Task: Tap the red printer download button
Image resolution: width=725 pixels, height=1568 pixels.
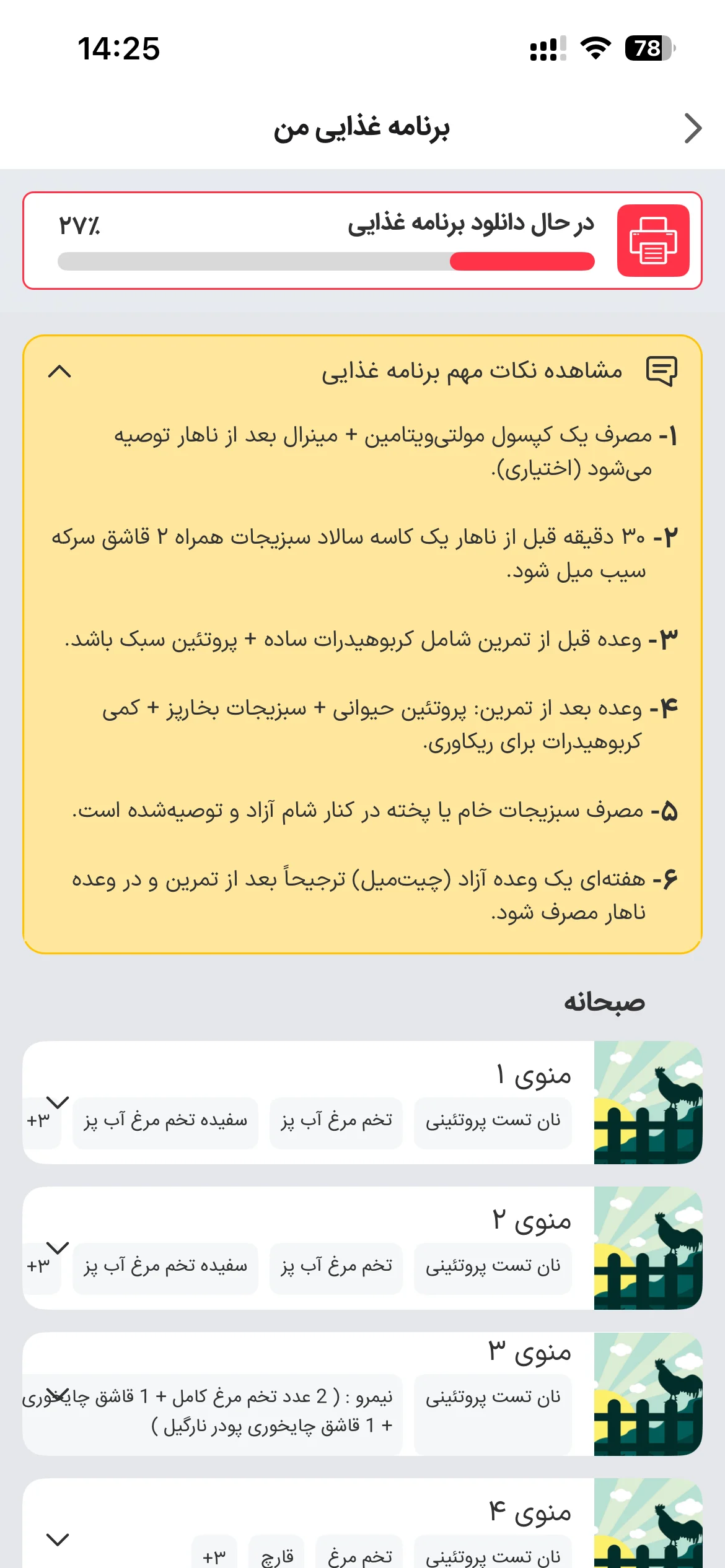Action: [x=653, y=240]
